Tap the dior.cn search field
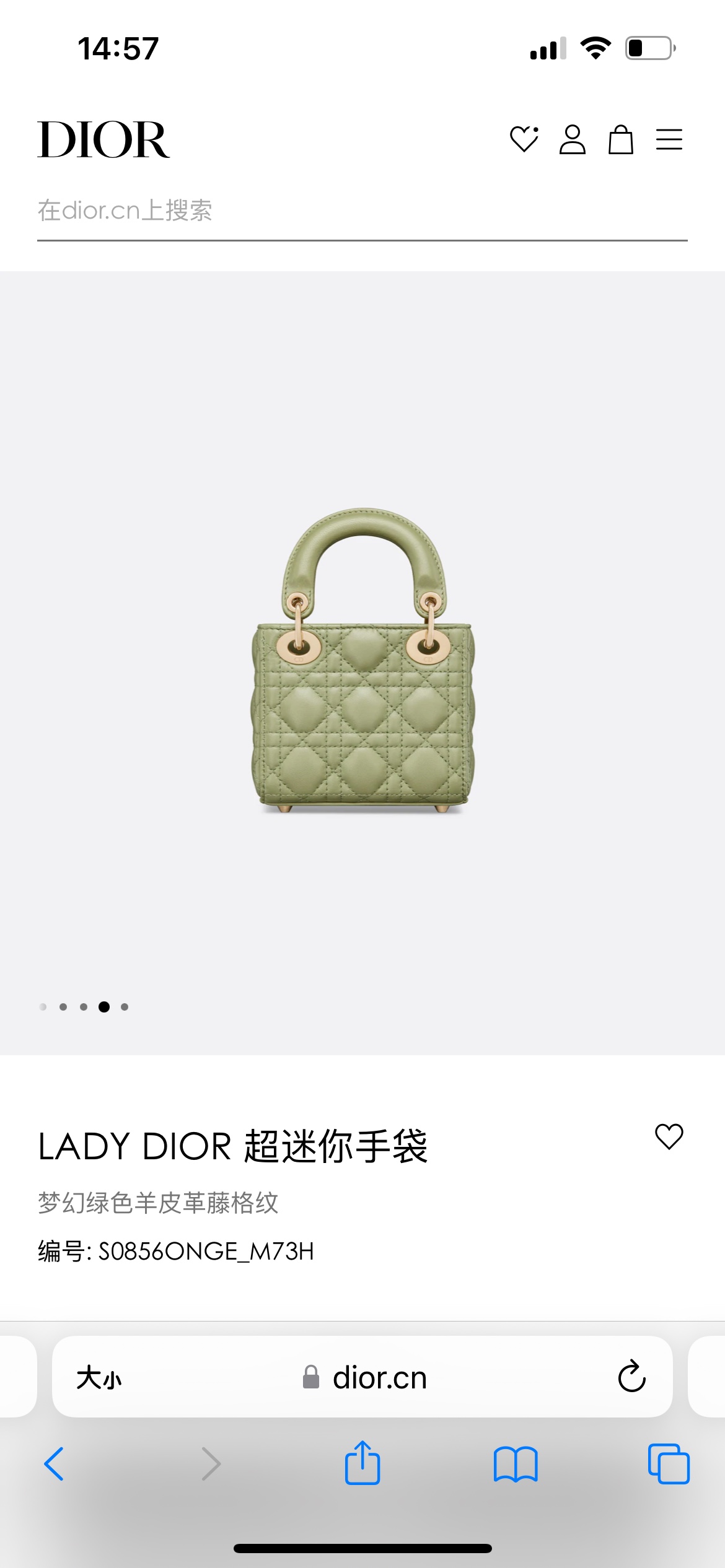This screenshot has width=725, height=1568. [x=362, y=211]
